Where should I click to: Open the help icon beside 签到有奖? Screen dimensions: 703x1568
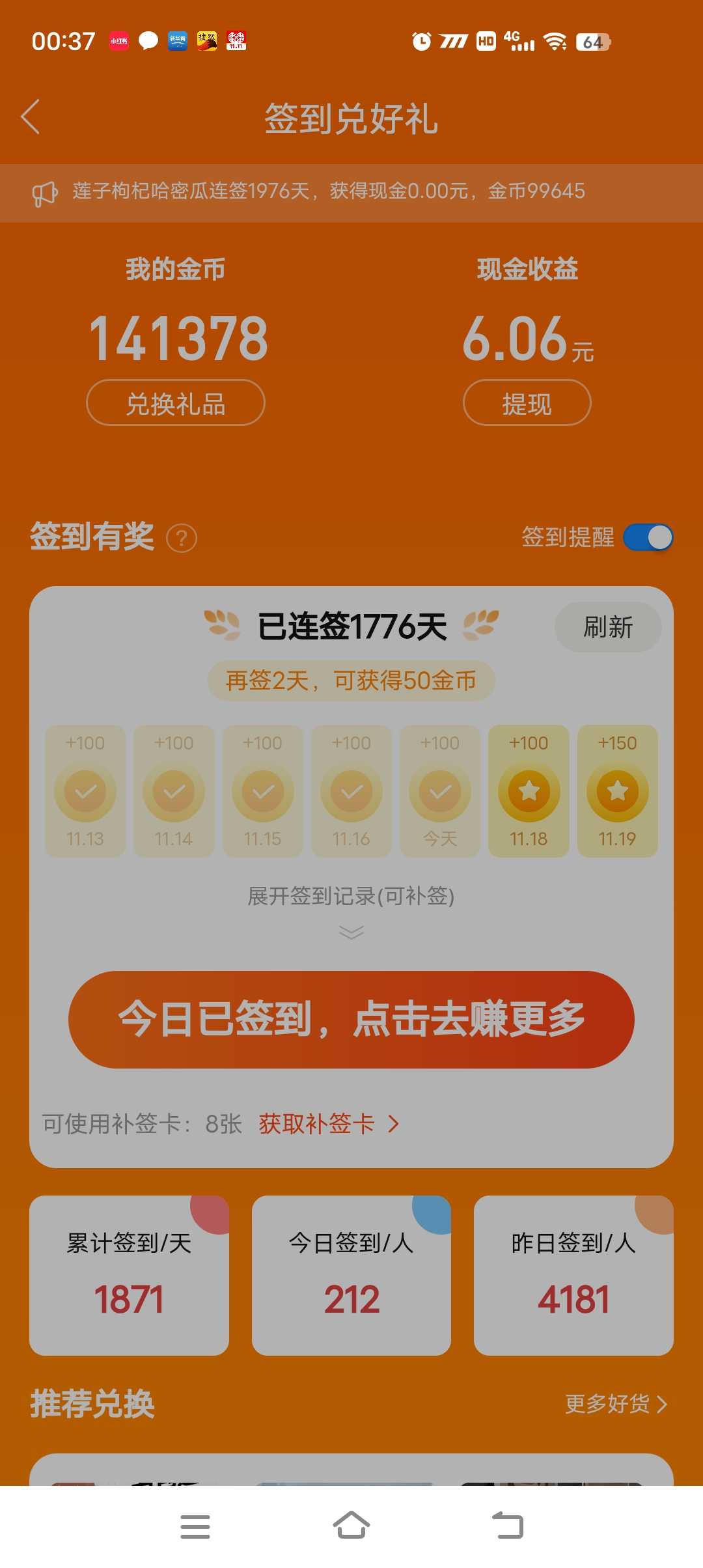tap(182, 539)
